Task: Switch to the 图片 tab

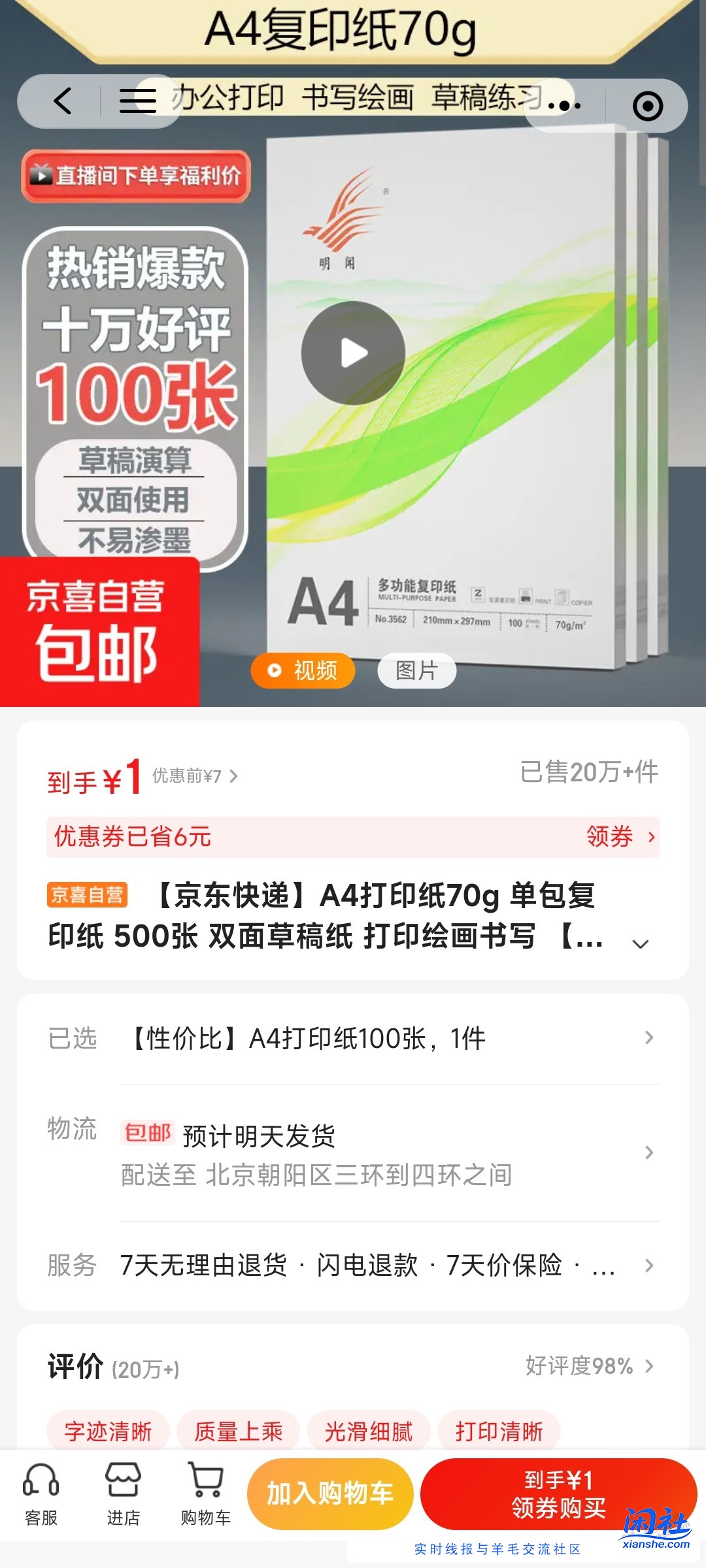Action: click(x=417, y=670)
